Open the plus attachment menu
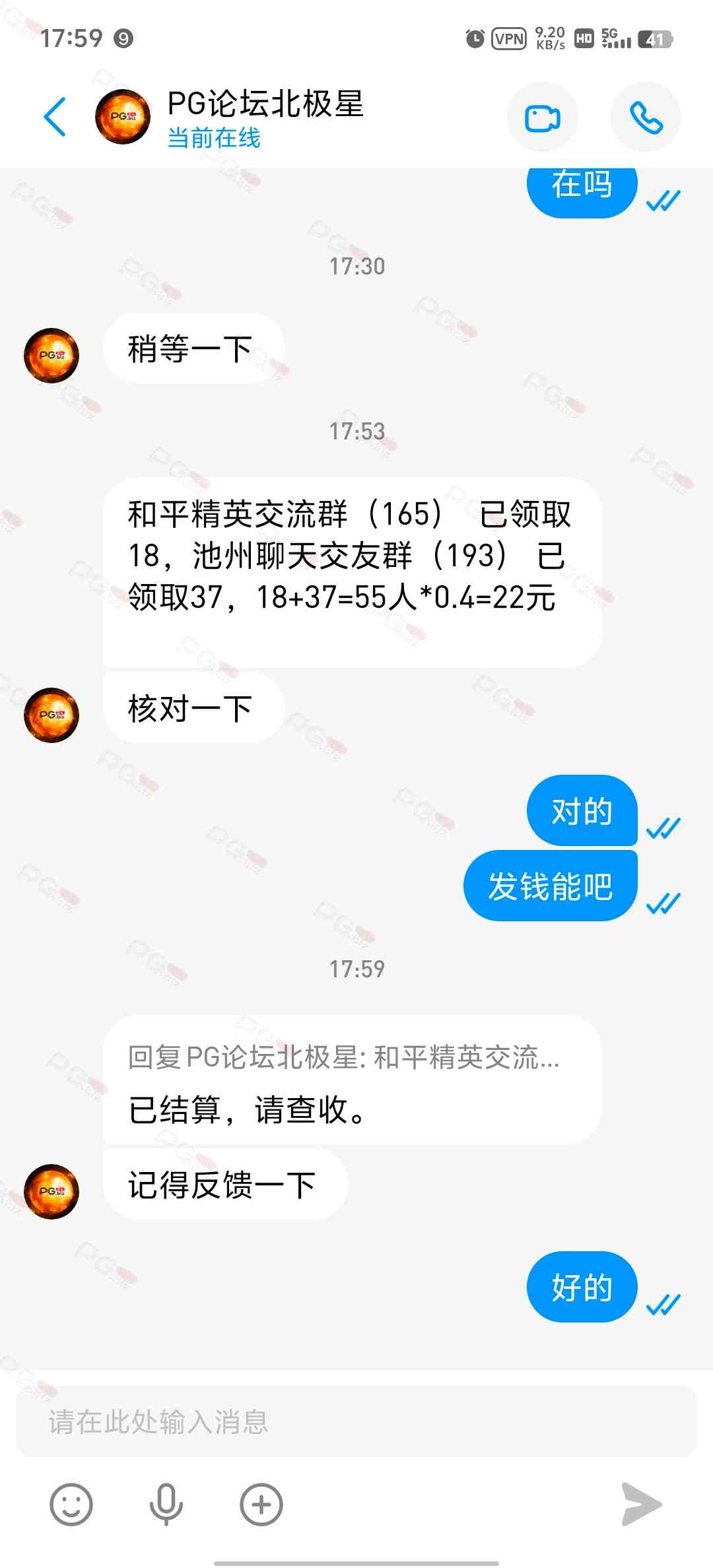This screenshot has height=1568, width=713. click(261, 1505)
